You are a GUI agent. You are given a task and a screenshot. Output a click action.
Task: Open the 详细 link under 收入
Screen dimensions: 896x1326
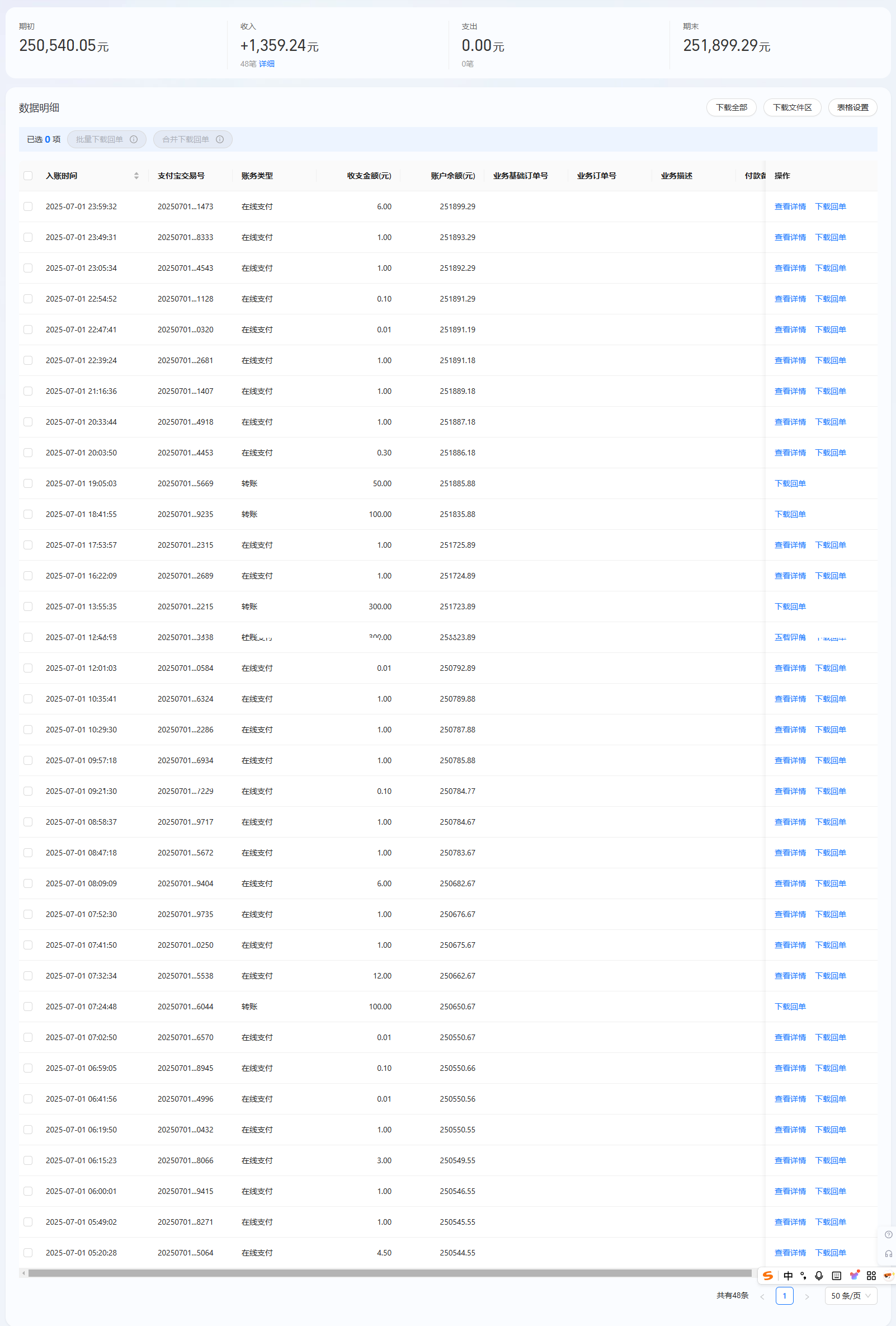click(x=266, y=64)
